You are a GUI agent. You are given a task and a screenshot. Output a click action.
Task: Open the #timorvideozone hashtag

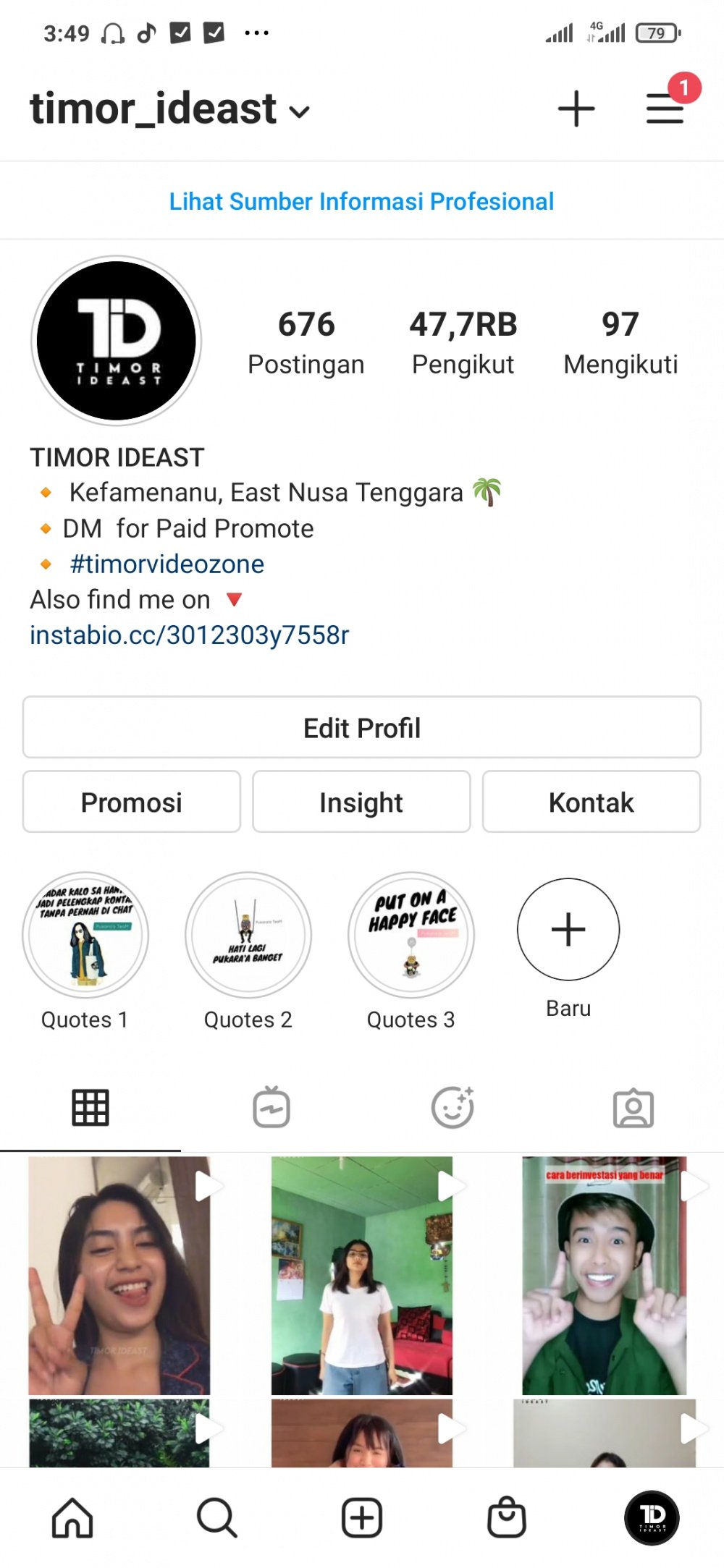click(167, 564)
